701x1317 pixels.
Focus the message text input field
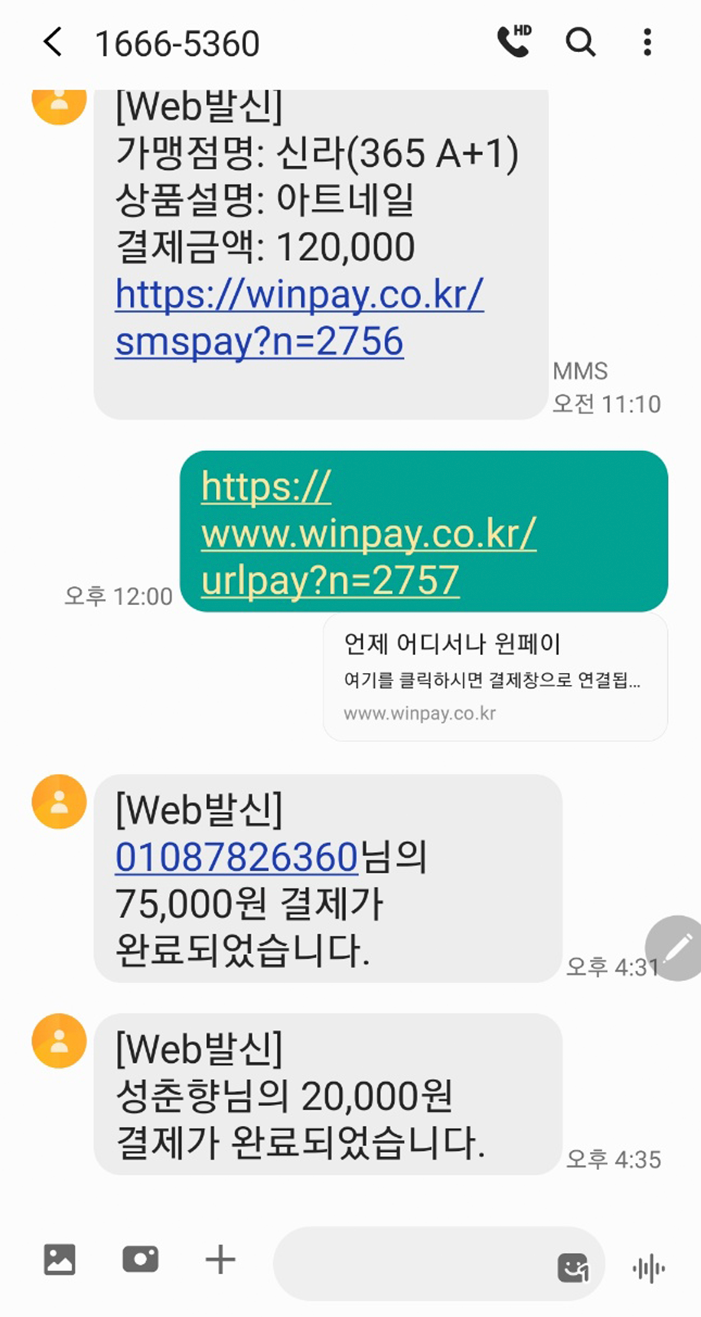click(x=410, y=1264)
